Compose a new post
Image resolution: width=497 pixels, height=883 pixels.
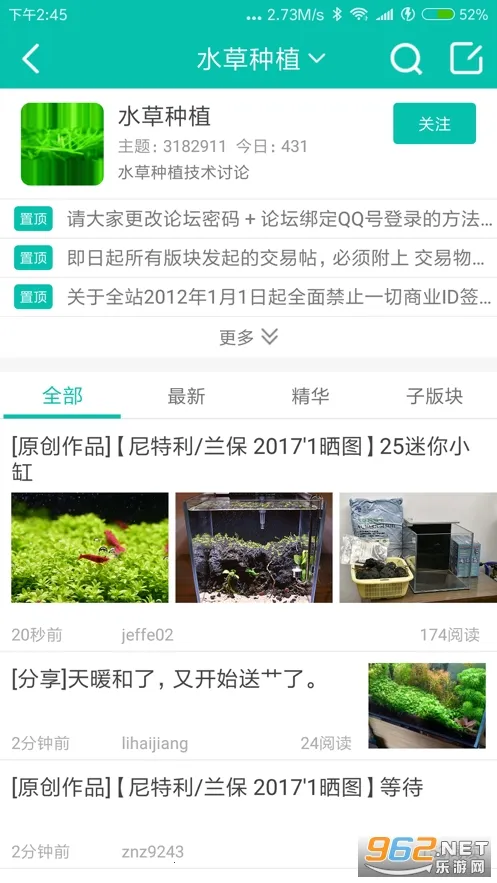tap(466, 59)
